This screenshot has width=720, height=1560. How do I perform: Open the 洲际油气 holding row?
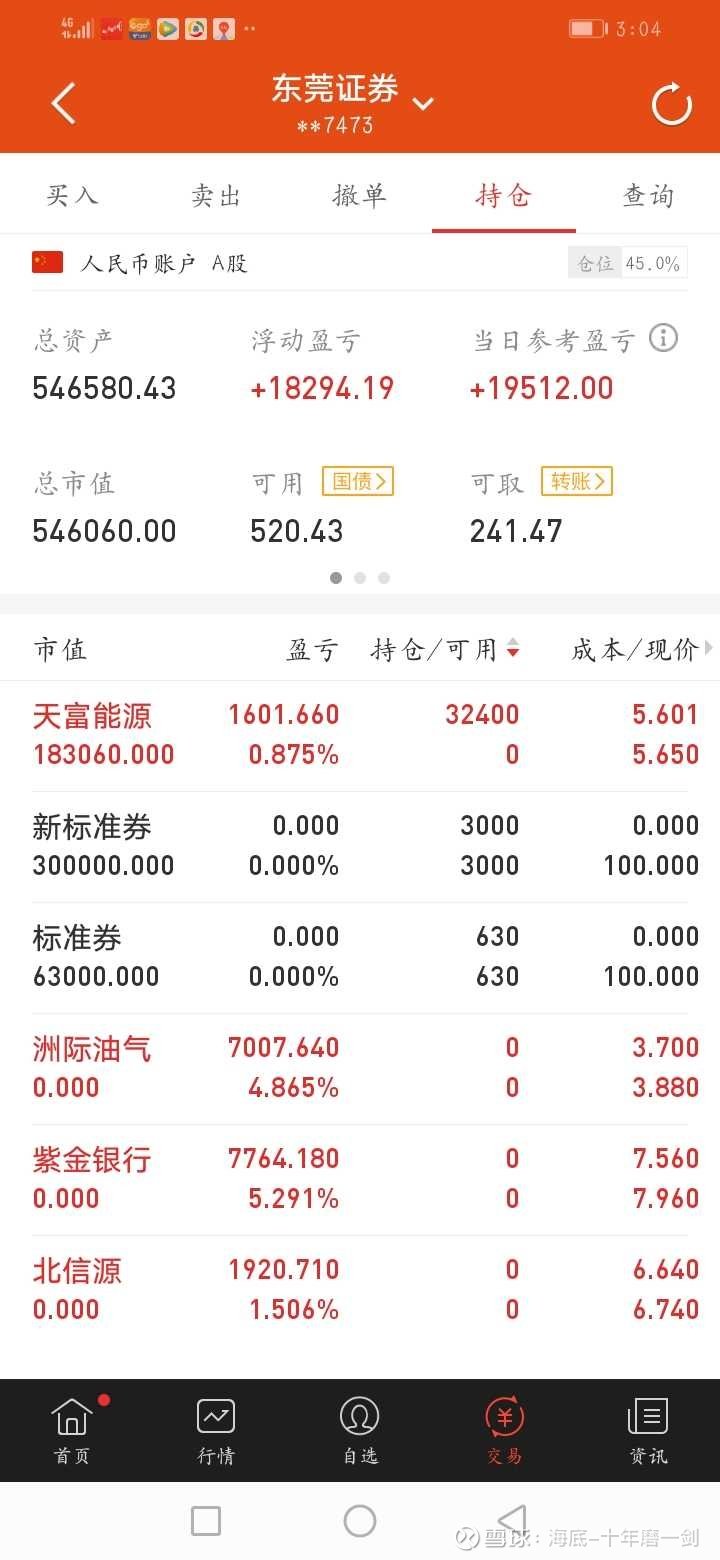click(360, 1068)
